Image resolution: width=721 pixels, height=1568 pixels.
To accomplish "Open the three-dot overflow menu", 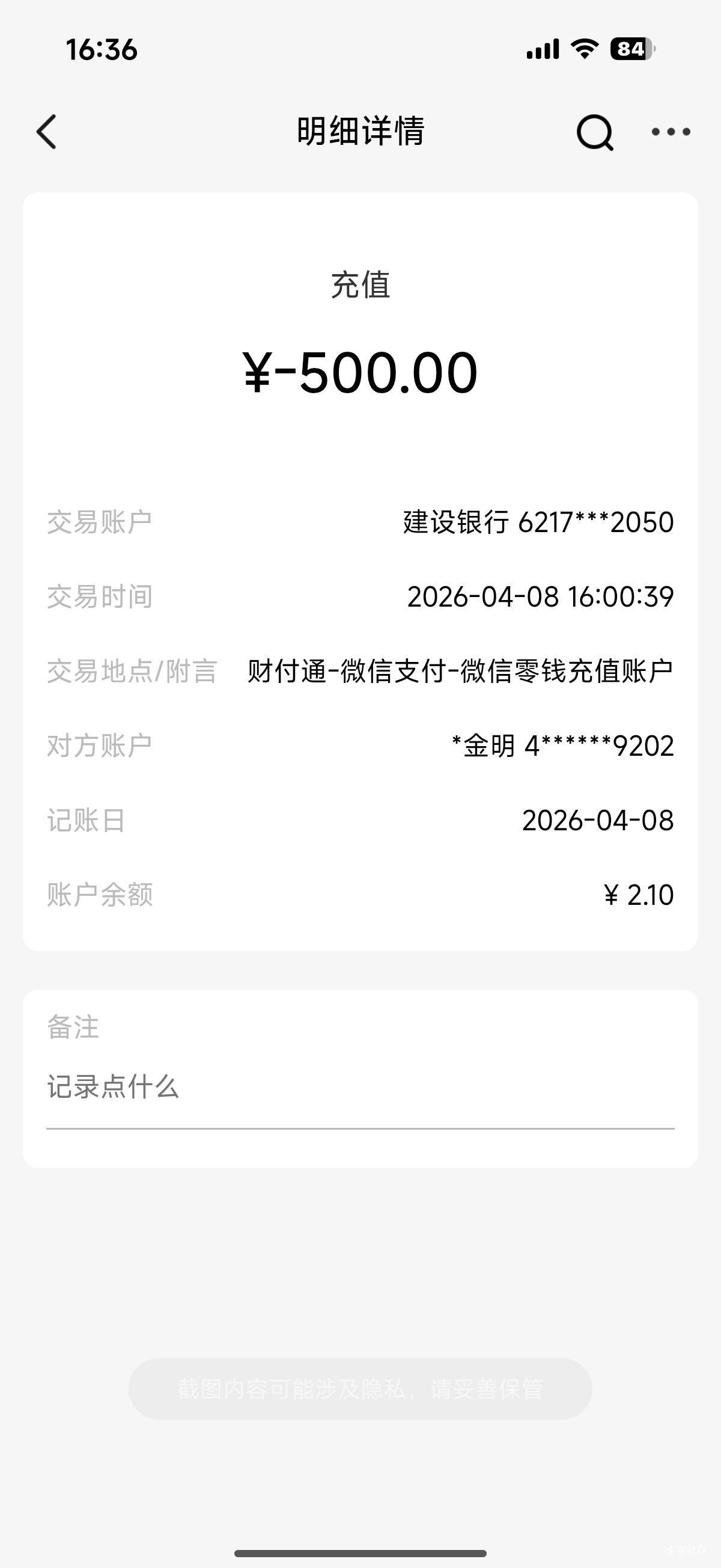I will (671, 132).
